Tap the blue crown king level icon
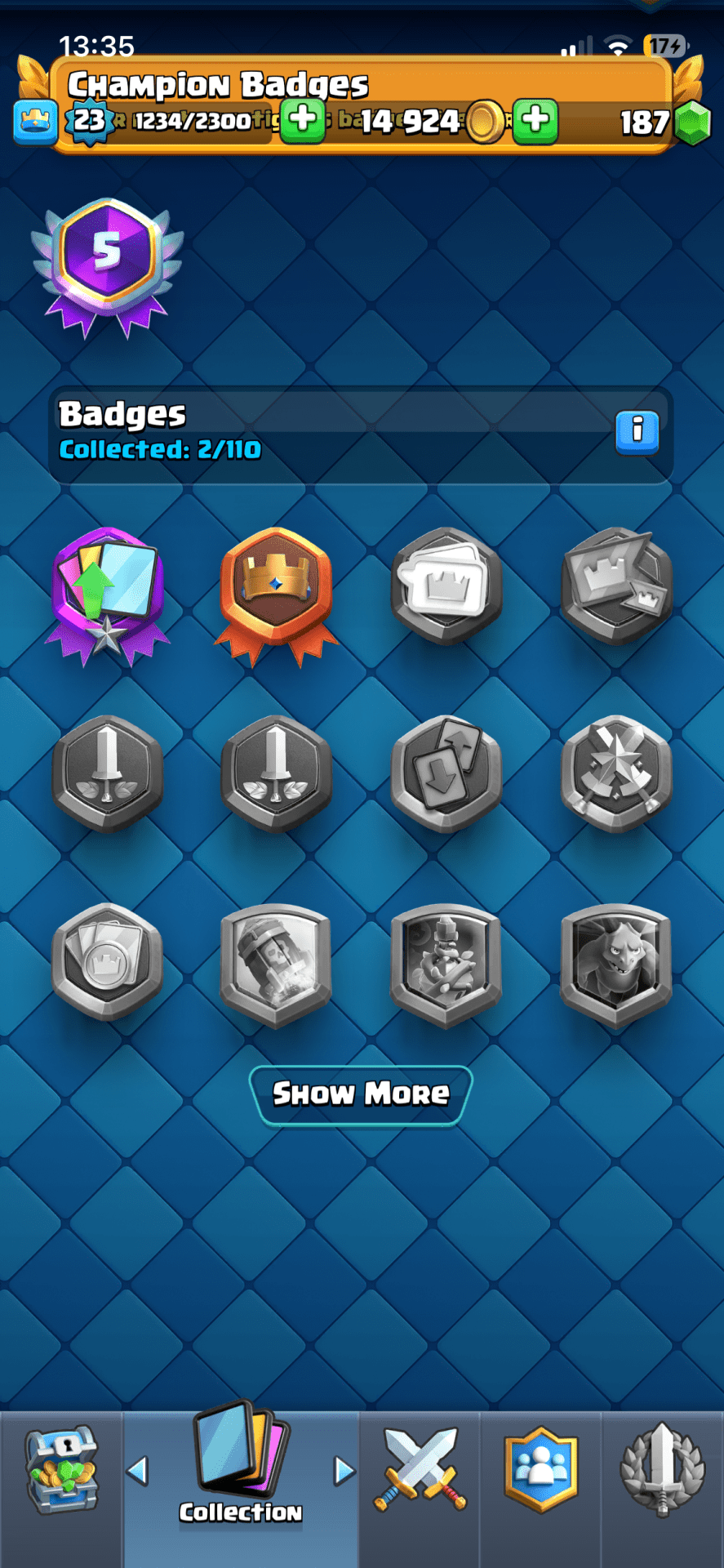Image resolution: width=724 pixels, height=1568 pixels. coord(35,122)
